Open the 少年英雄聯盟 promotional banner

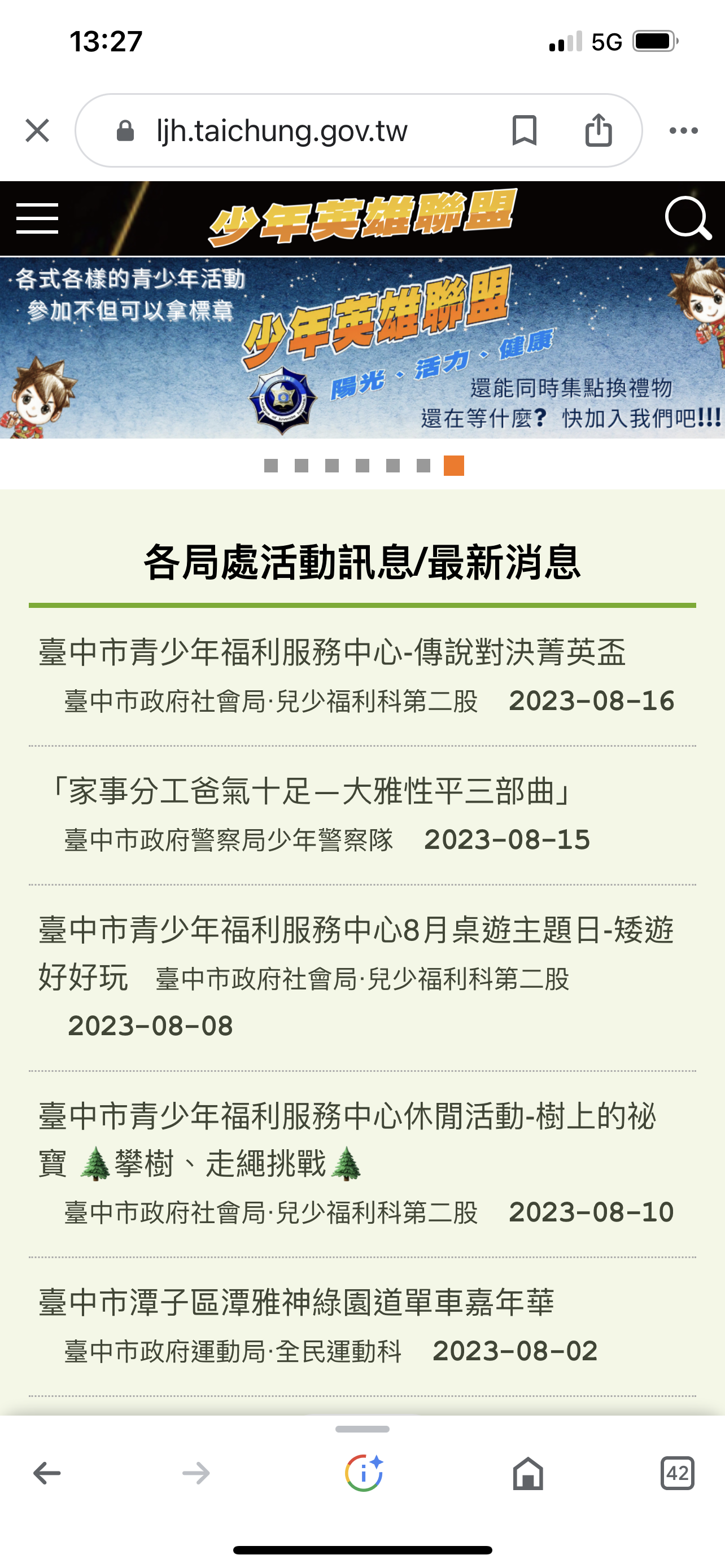362,348
